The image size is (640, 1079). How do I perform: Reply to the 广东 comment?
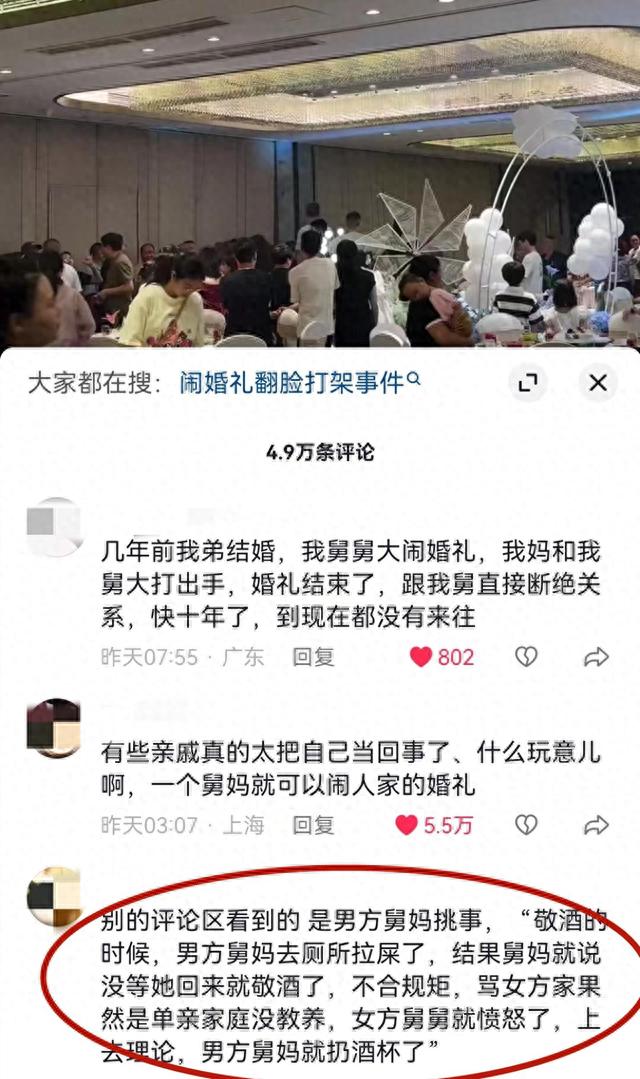[x=312, y=657]
